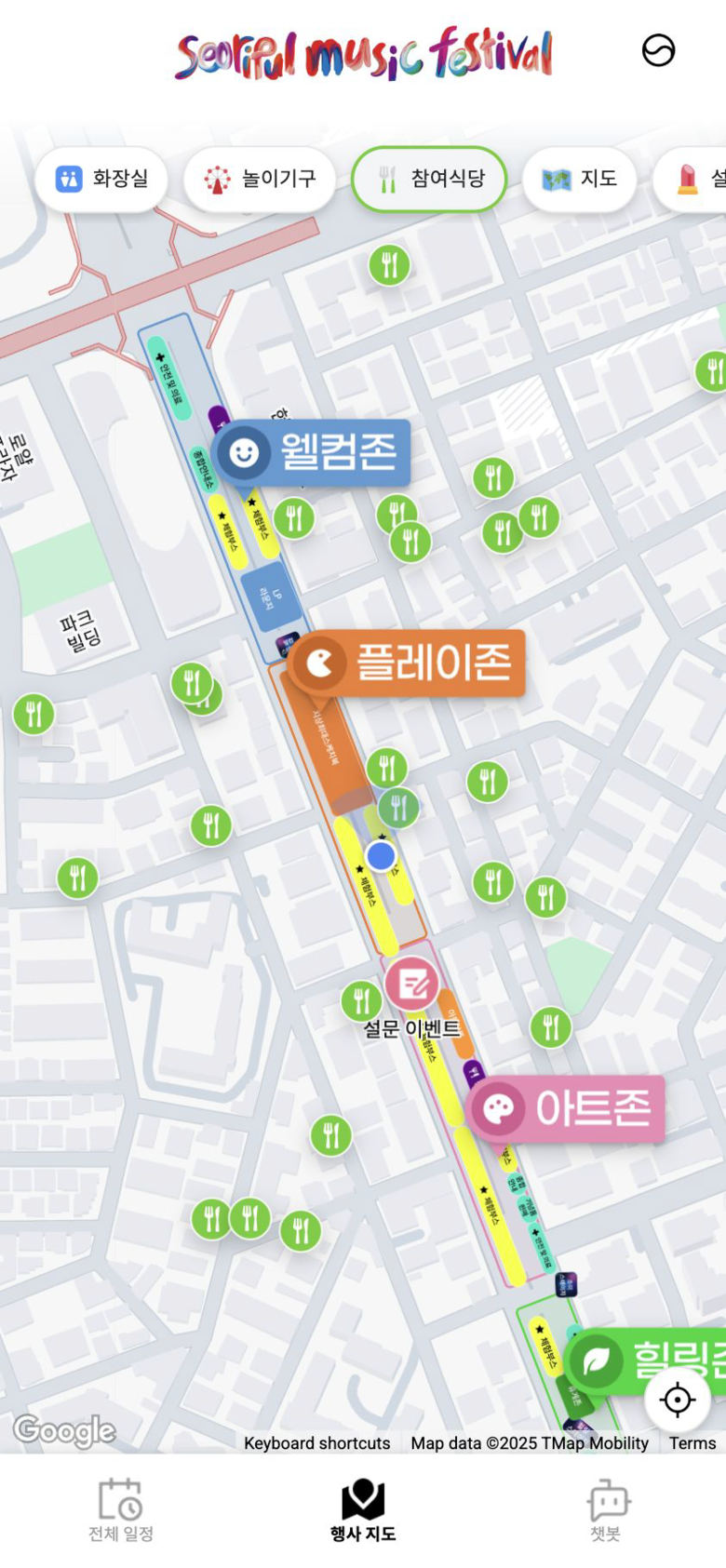Open Keyboard shortcuts on the map

point(316,1443)
